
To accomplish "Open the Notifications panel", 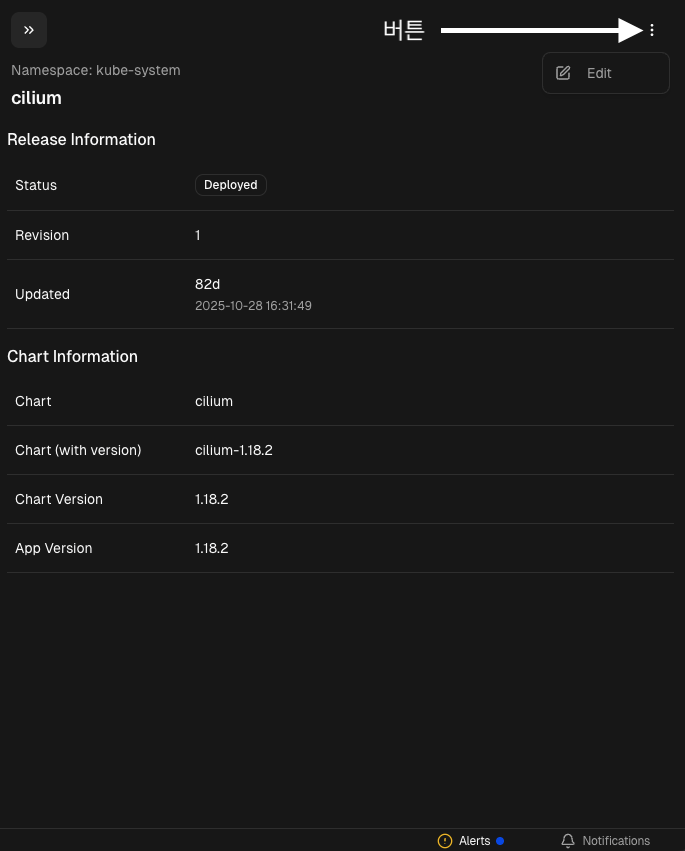I will (x=605, y=841).
